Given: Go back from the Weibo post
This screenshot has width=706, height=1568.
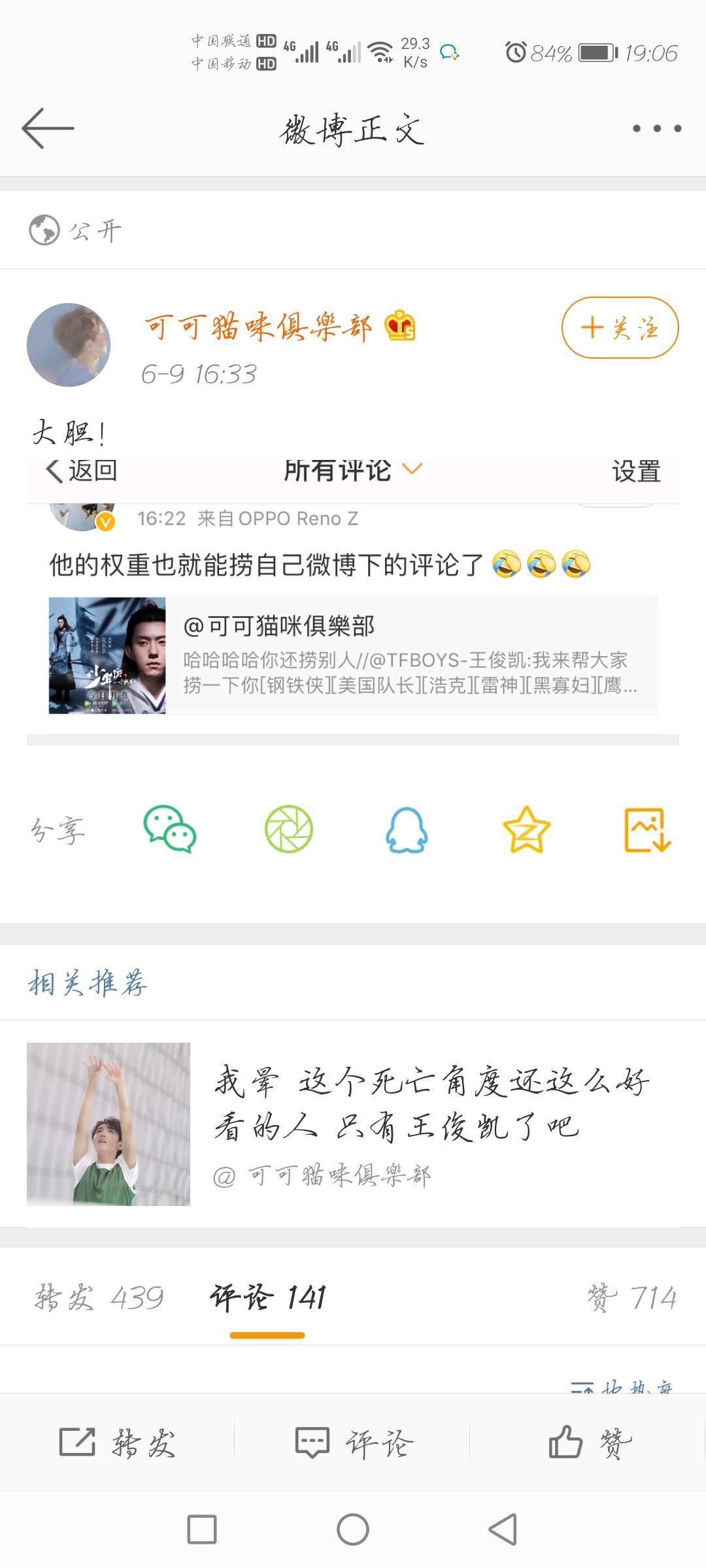Looking at the screenshot, I should pos(48,129).
